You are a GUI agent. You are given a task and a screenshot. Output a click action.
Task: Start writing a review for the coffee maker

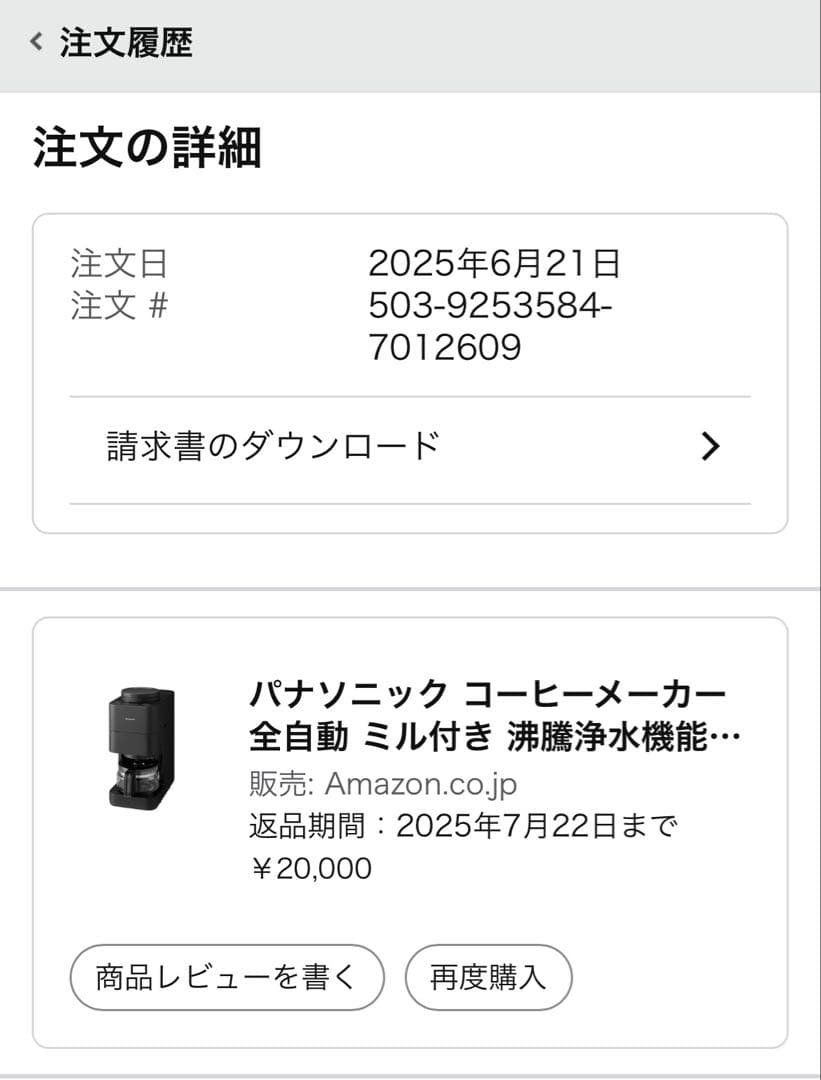click(225, 977)
